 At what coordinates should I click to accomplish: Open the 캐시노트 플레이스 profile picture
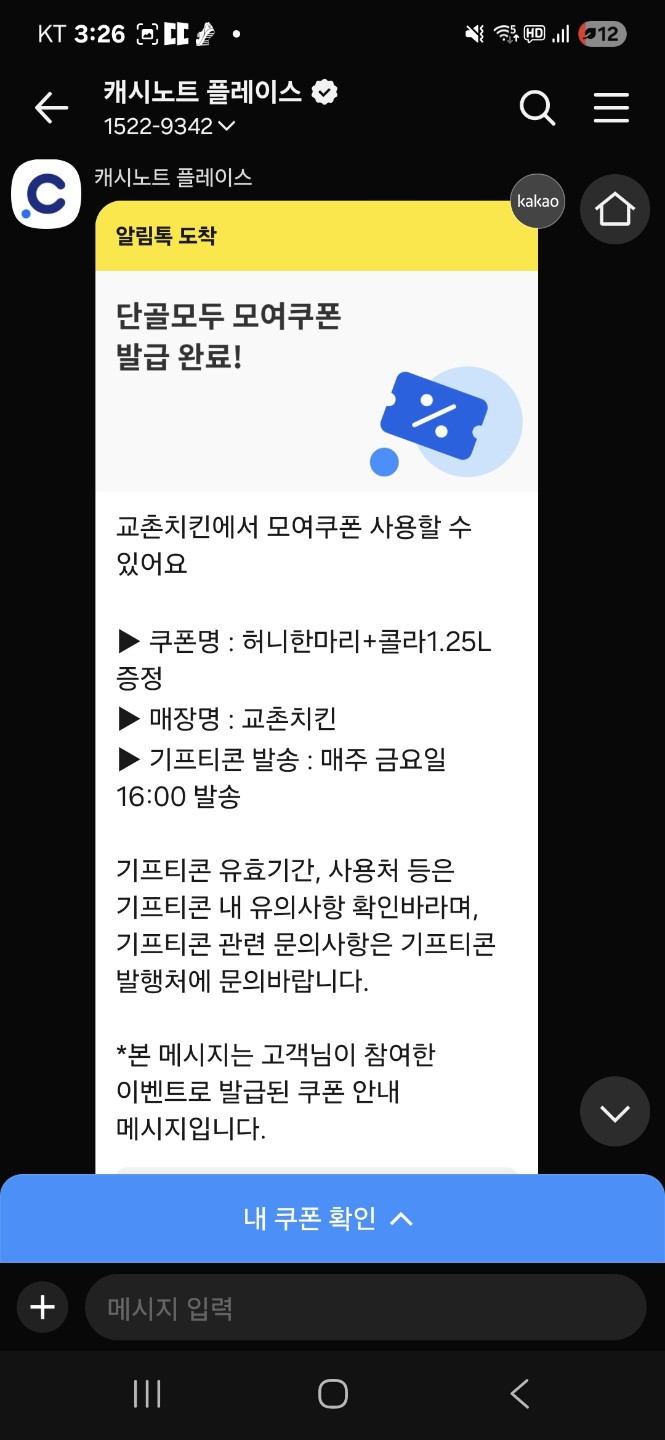click(x=46, y=194)
